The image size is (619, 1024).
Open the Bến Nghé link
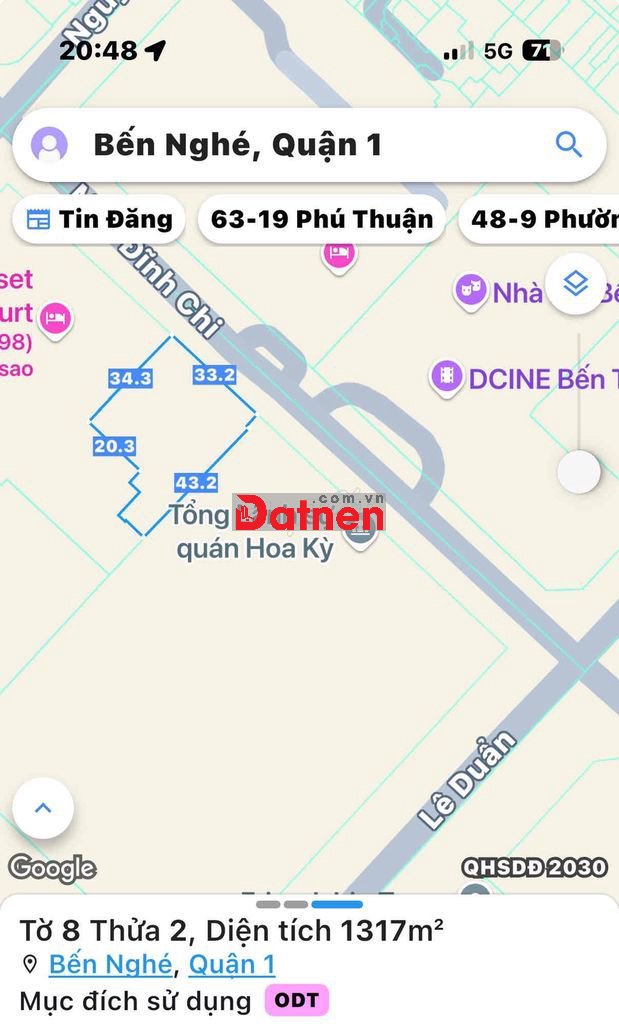[x=110, y=965]
